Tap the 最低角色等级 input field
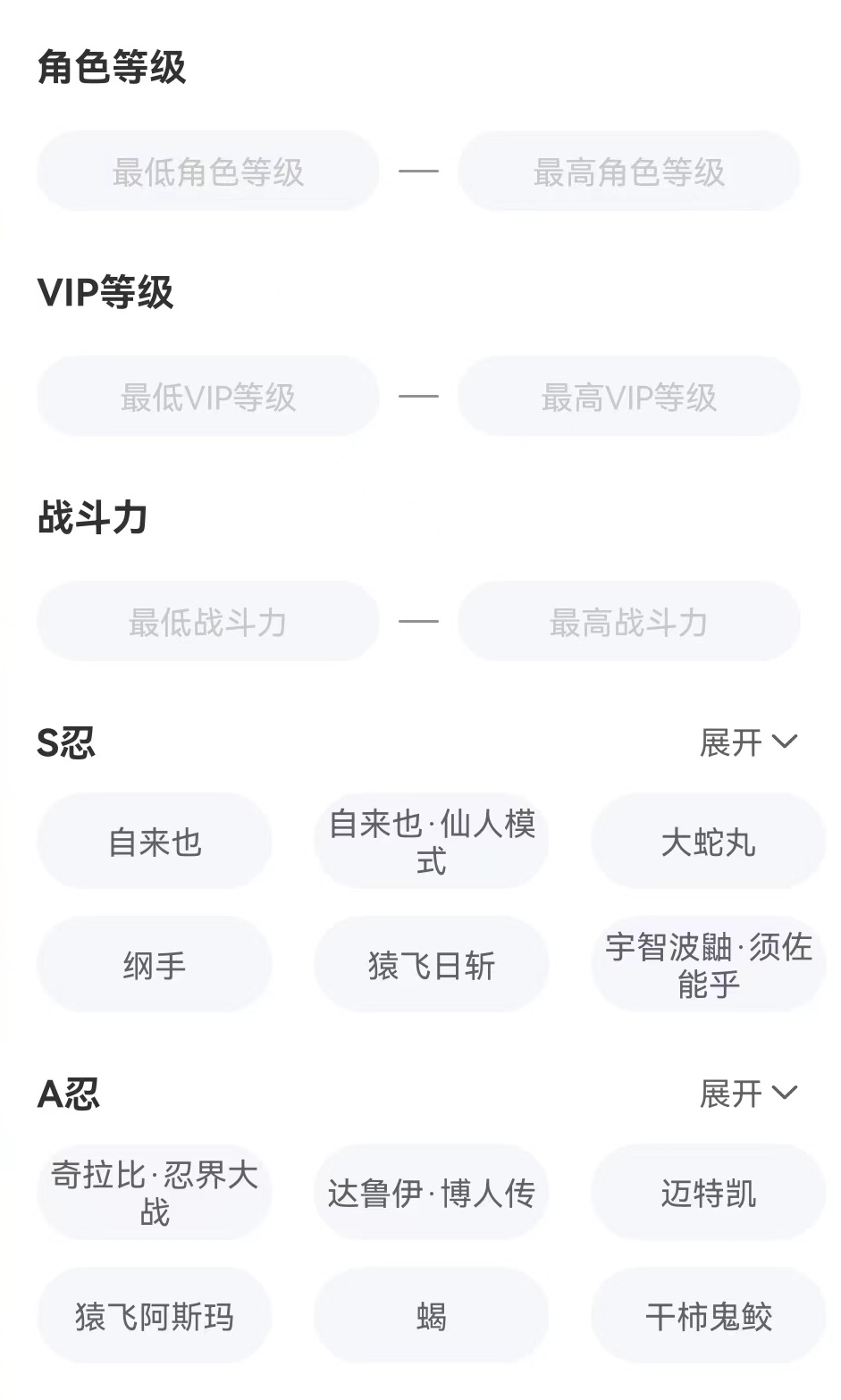This screenshot has width=841, height=1400. click(x=207, y=172)
